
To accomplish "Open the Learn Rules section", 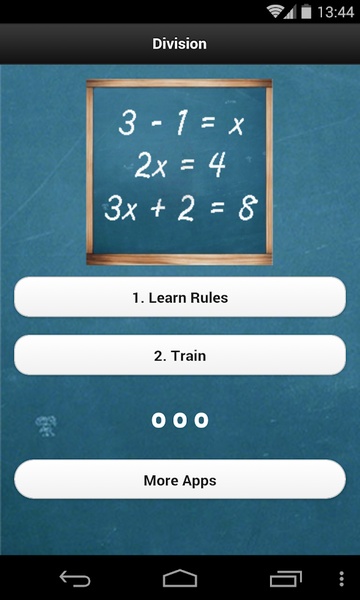I will pyautogui.click(x=180, y=297).
